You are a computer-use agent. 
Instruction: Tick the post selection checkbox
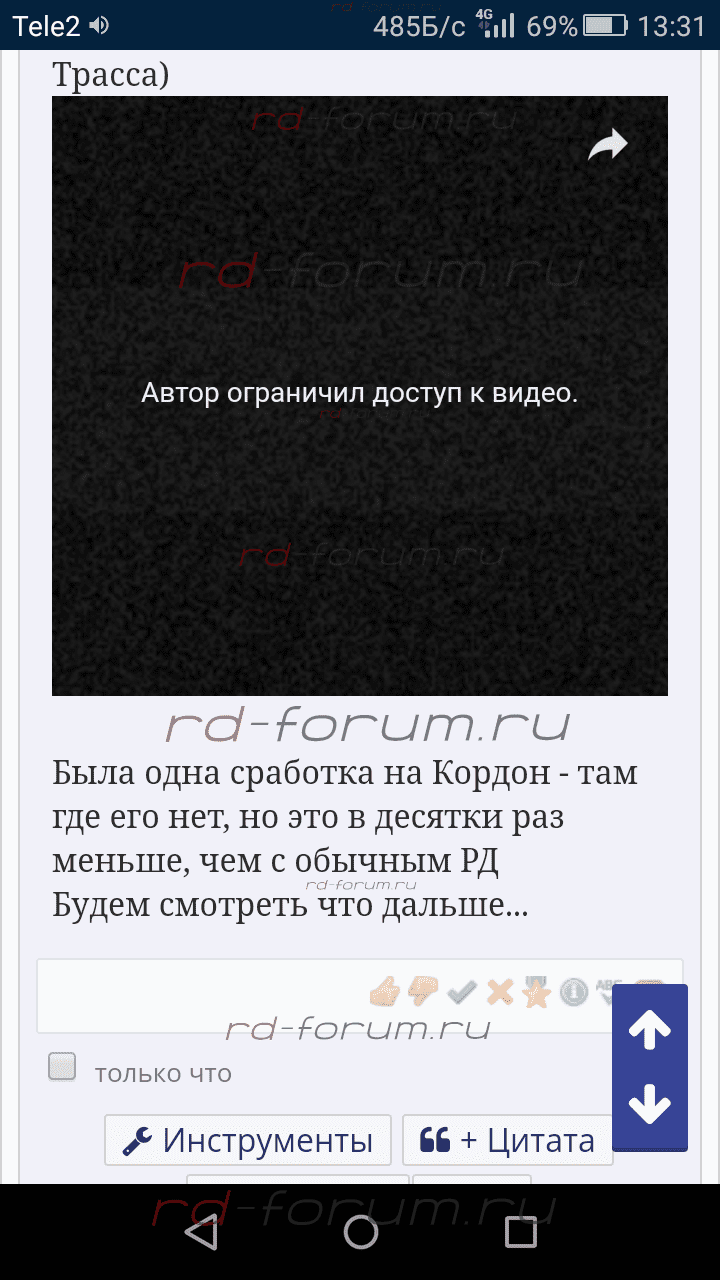[62, 1066]
